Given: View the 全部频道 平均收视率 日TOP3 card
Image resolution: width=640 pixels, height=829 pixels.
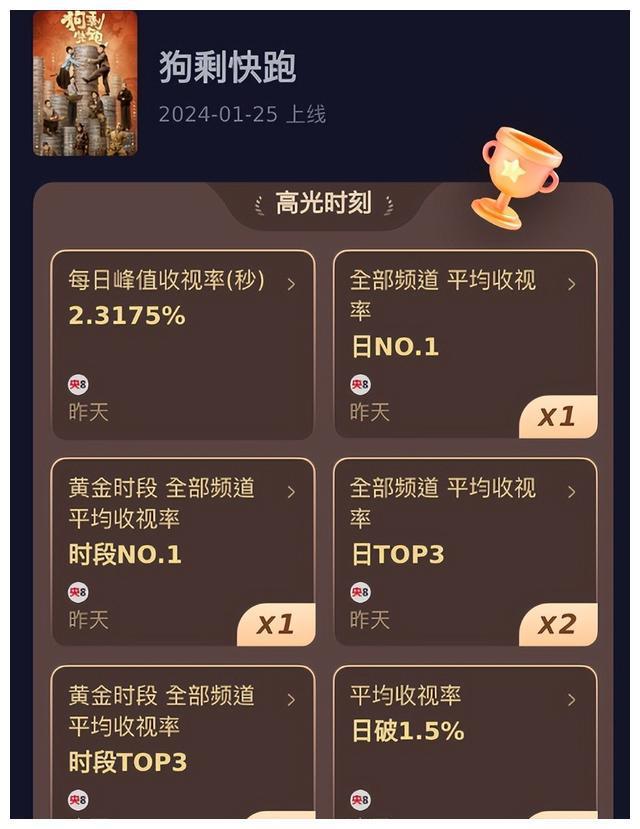Looking at the screenshot, I should click(x=464, y=552).
